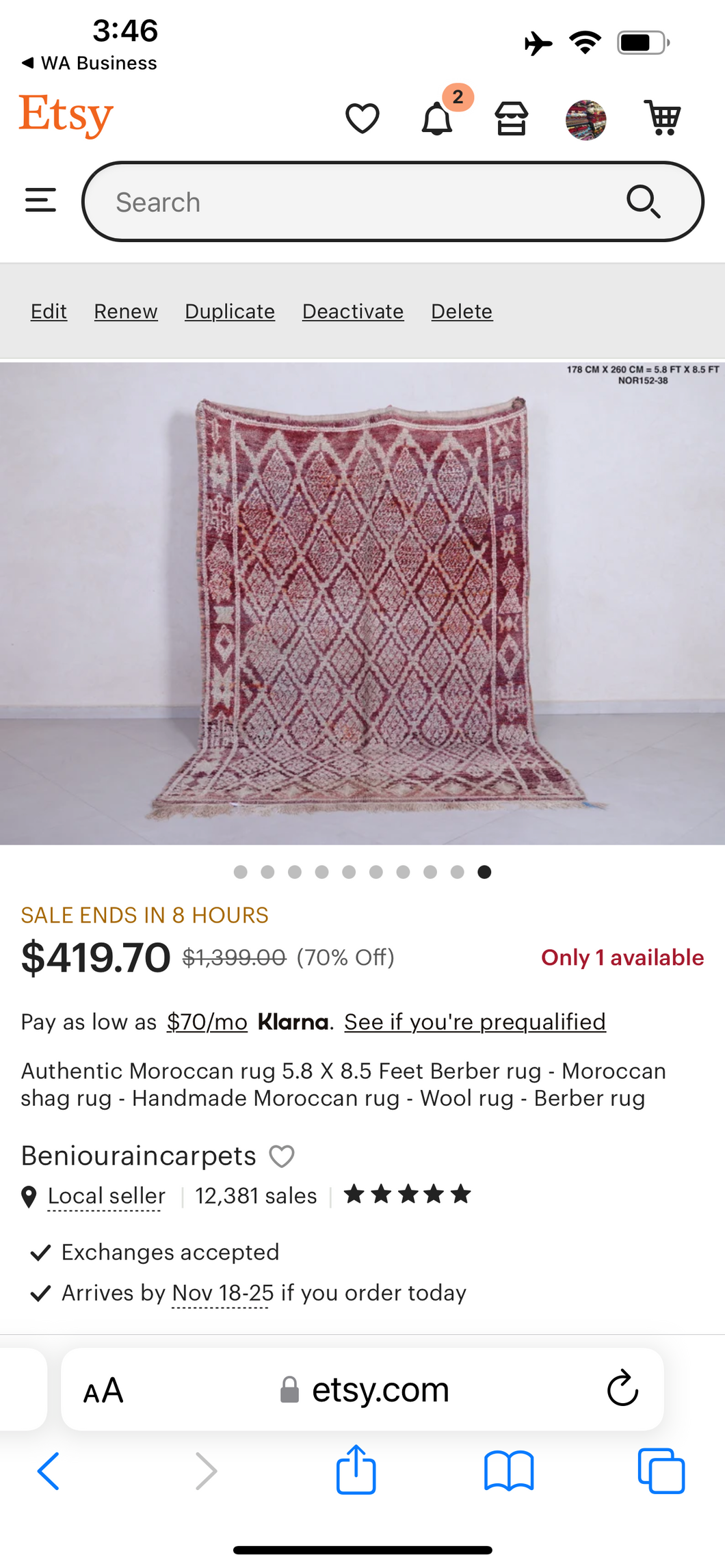This screenshot has width=725, height=1568.
Task: Open the hamburger menu
Action: point(40,200)
